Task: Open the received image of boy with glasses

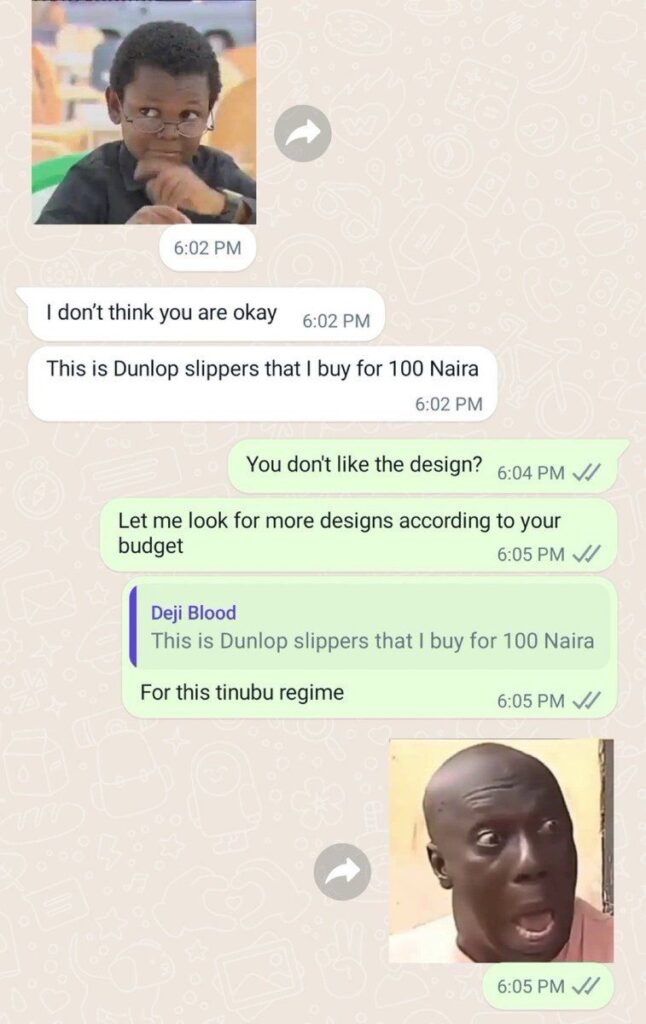Action: 143,110
